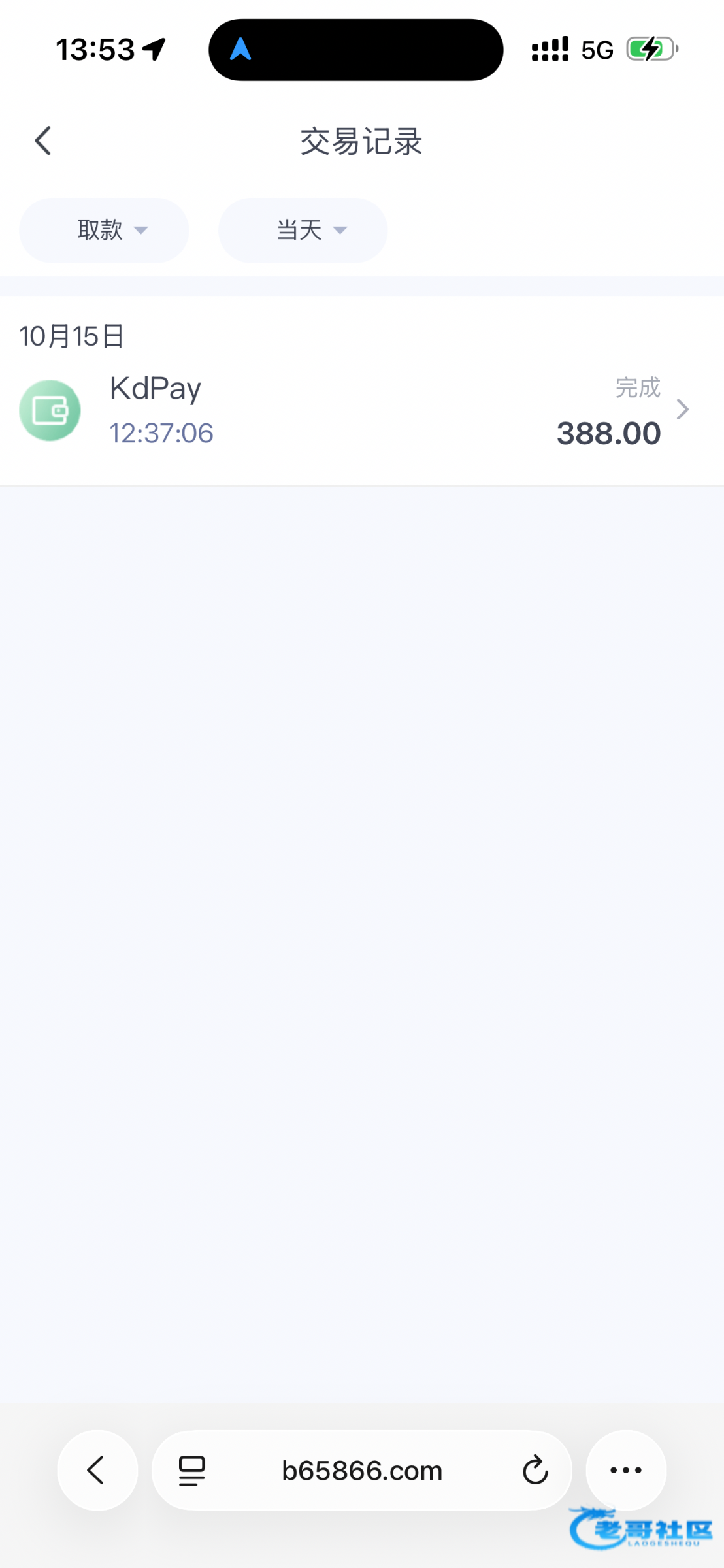
Task: Reload the b65866.com page
Action: [x=535, y=1471]
